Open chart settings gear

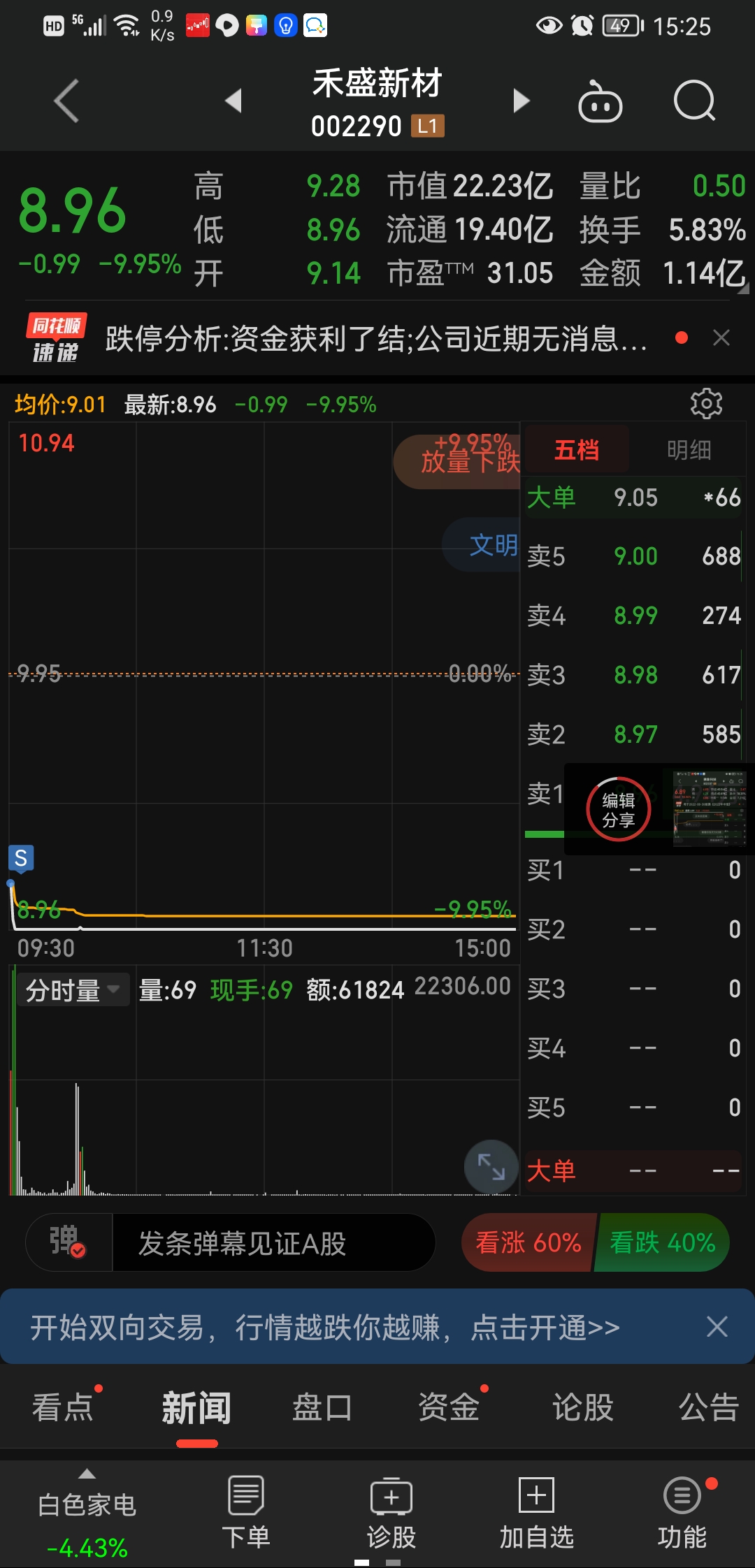click(x=706, y=404)
